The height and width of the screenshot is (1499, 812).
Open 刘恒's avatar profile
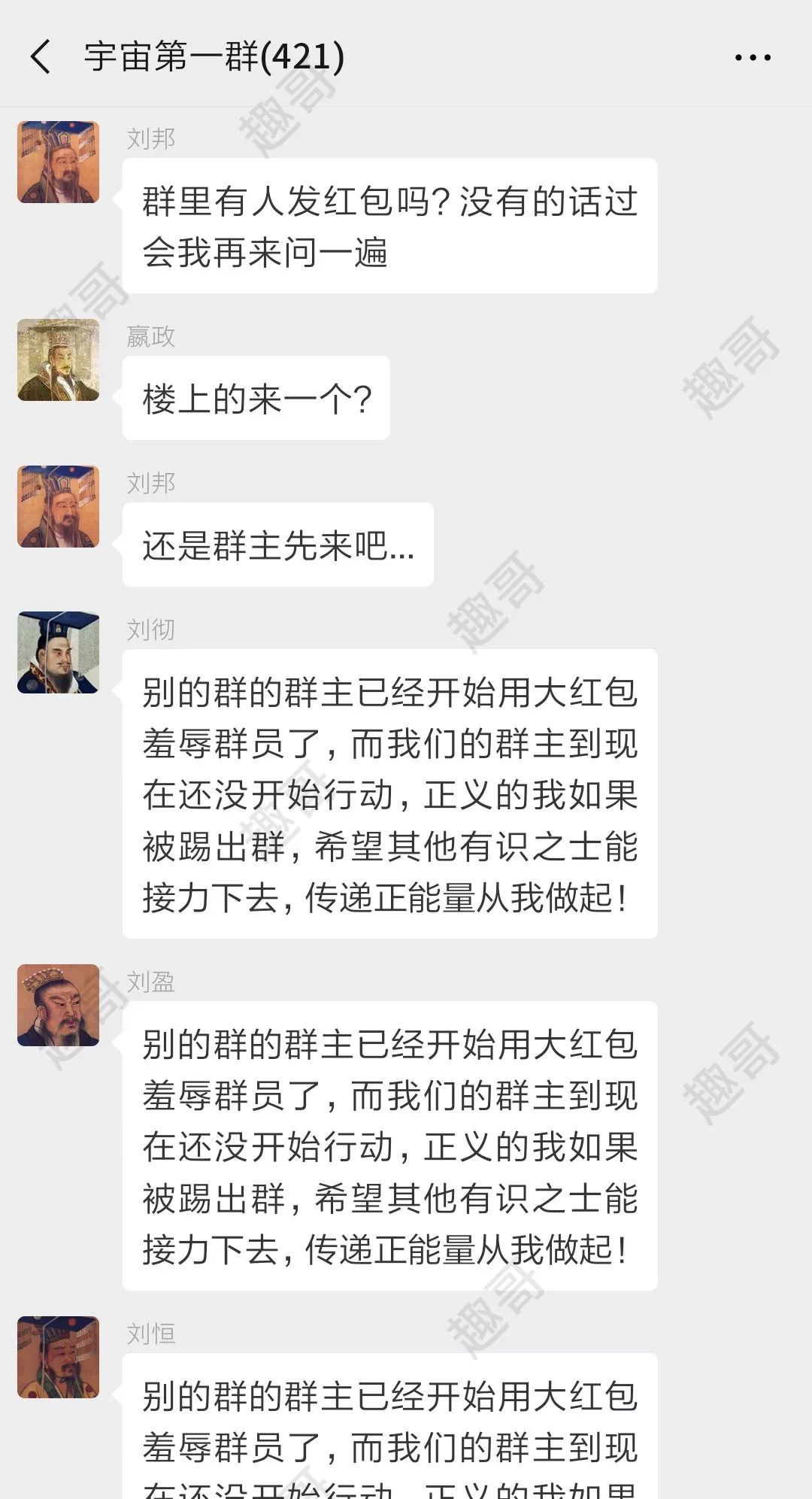coord(59,1356)
